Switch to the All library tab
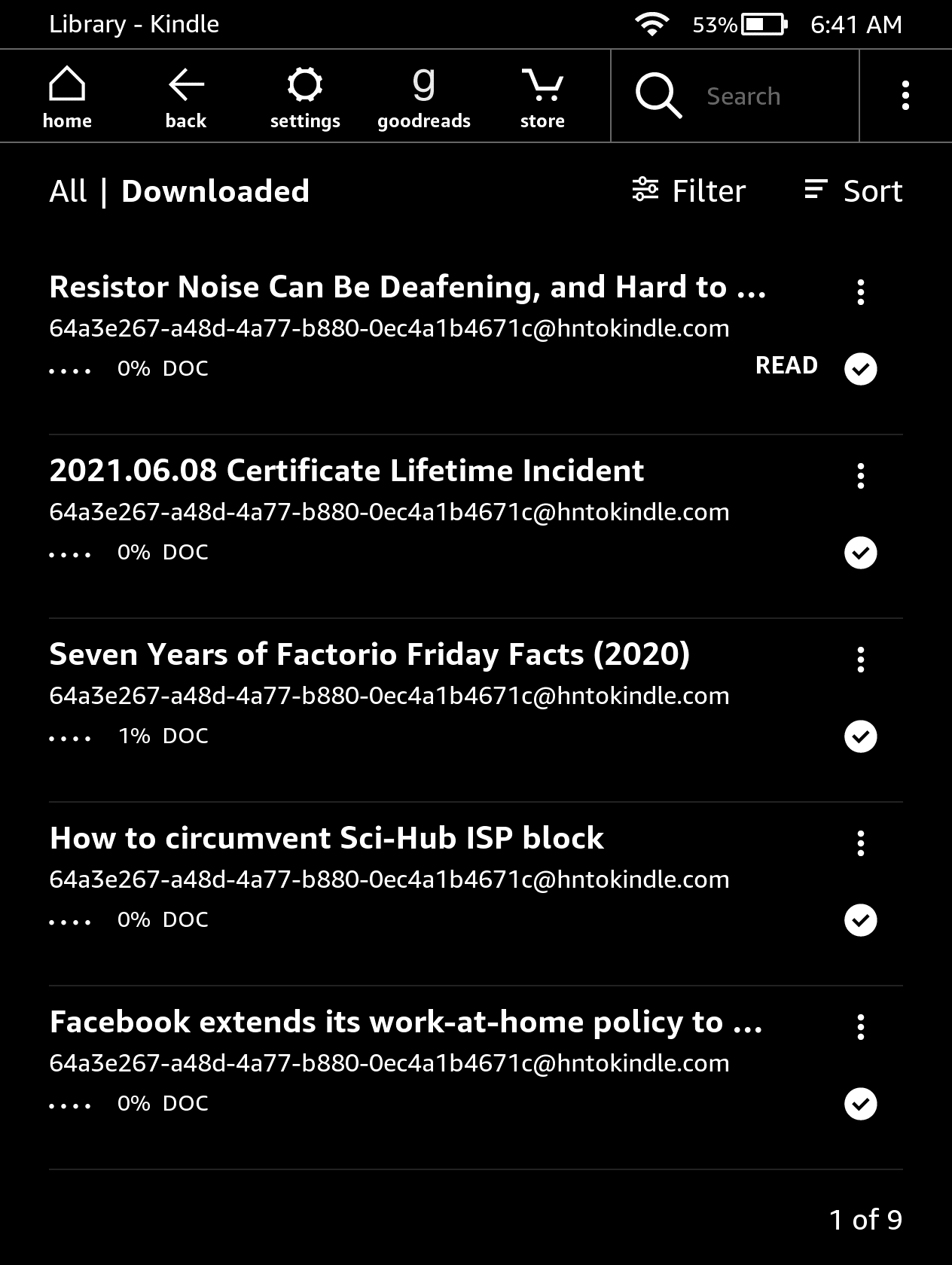This screenshot has height=1265, width=952. click(x=68, y=191)
